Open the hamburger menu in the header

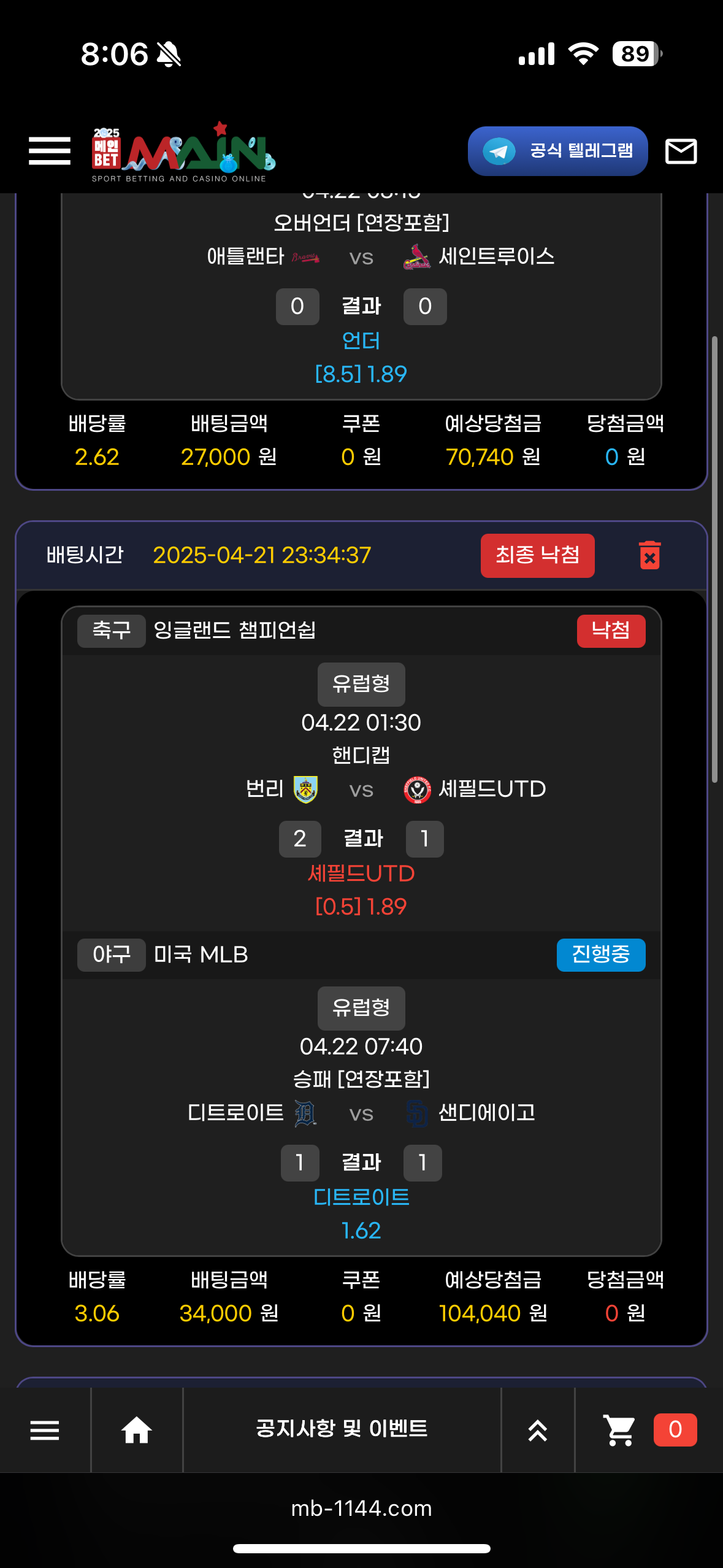pos(50,151)
